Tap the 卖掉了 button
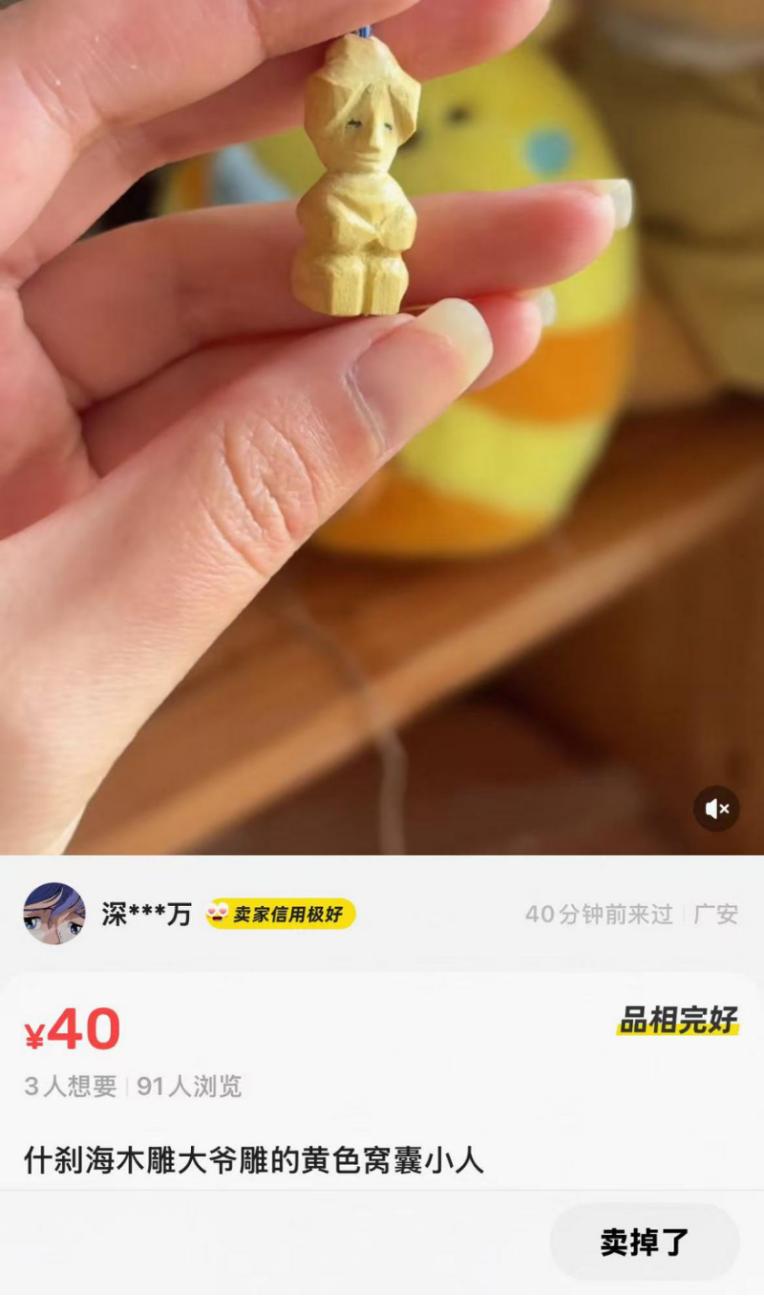Viewport: 764px width, 1296px height. click(645, 1242)
